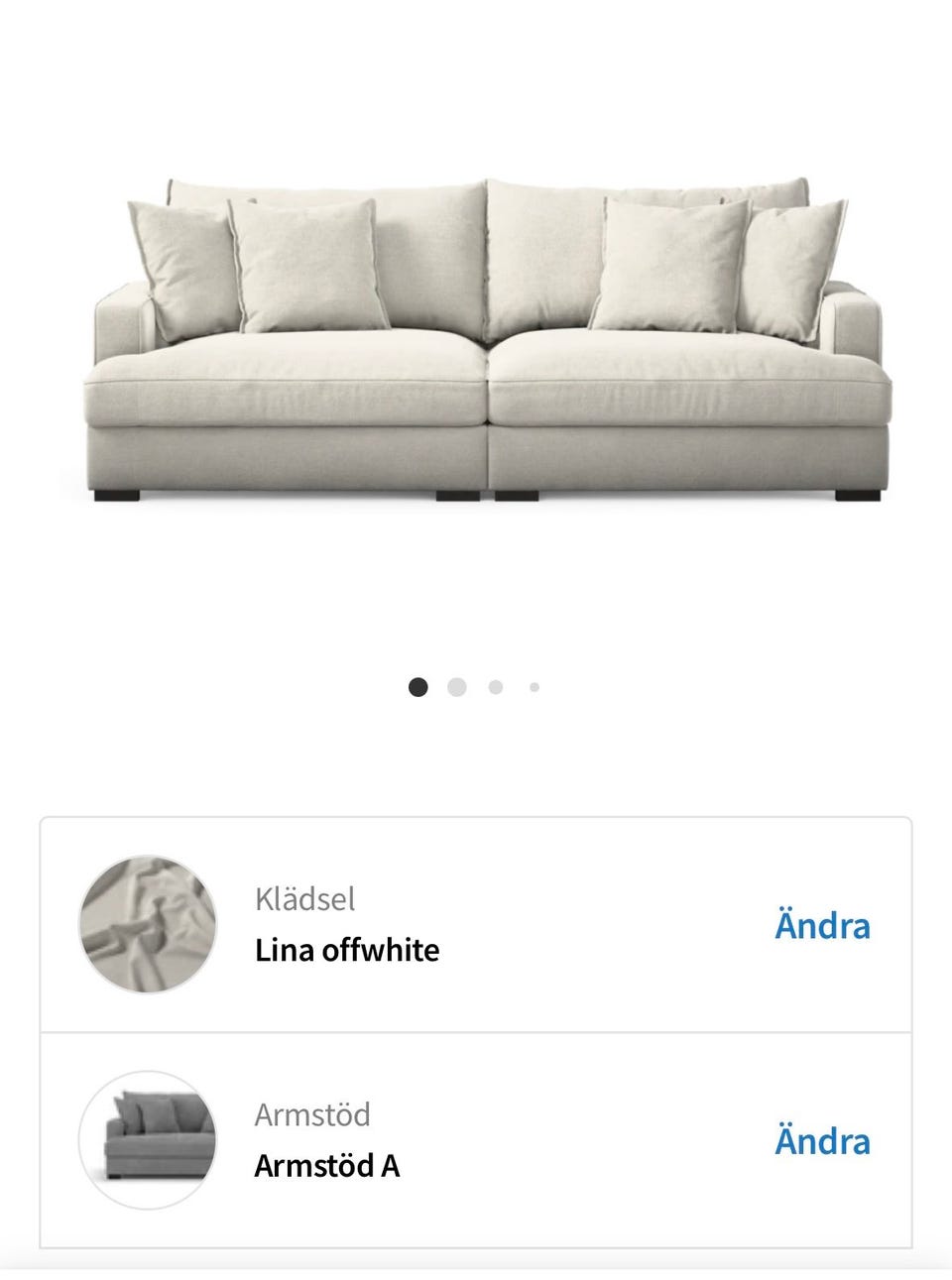This screenshot has width=952, height=1280.
Task: Advance carousel by clicking a dot
Action: [456, 685]
